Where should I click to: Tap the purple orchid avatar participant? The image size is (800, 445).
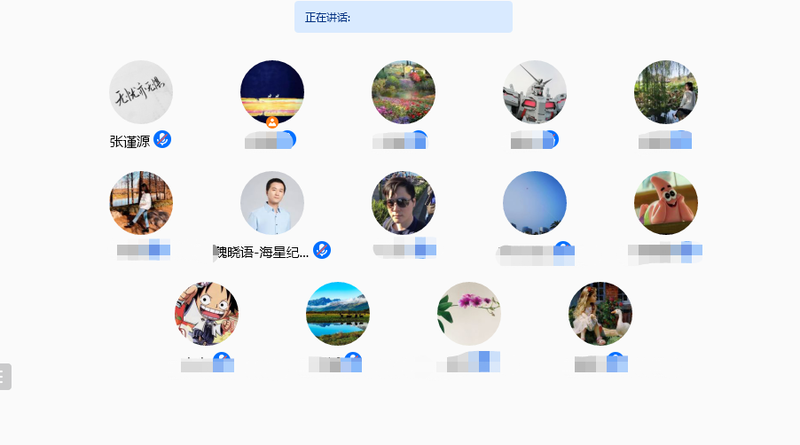(x=468, y=314)
